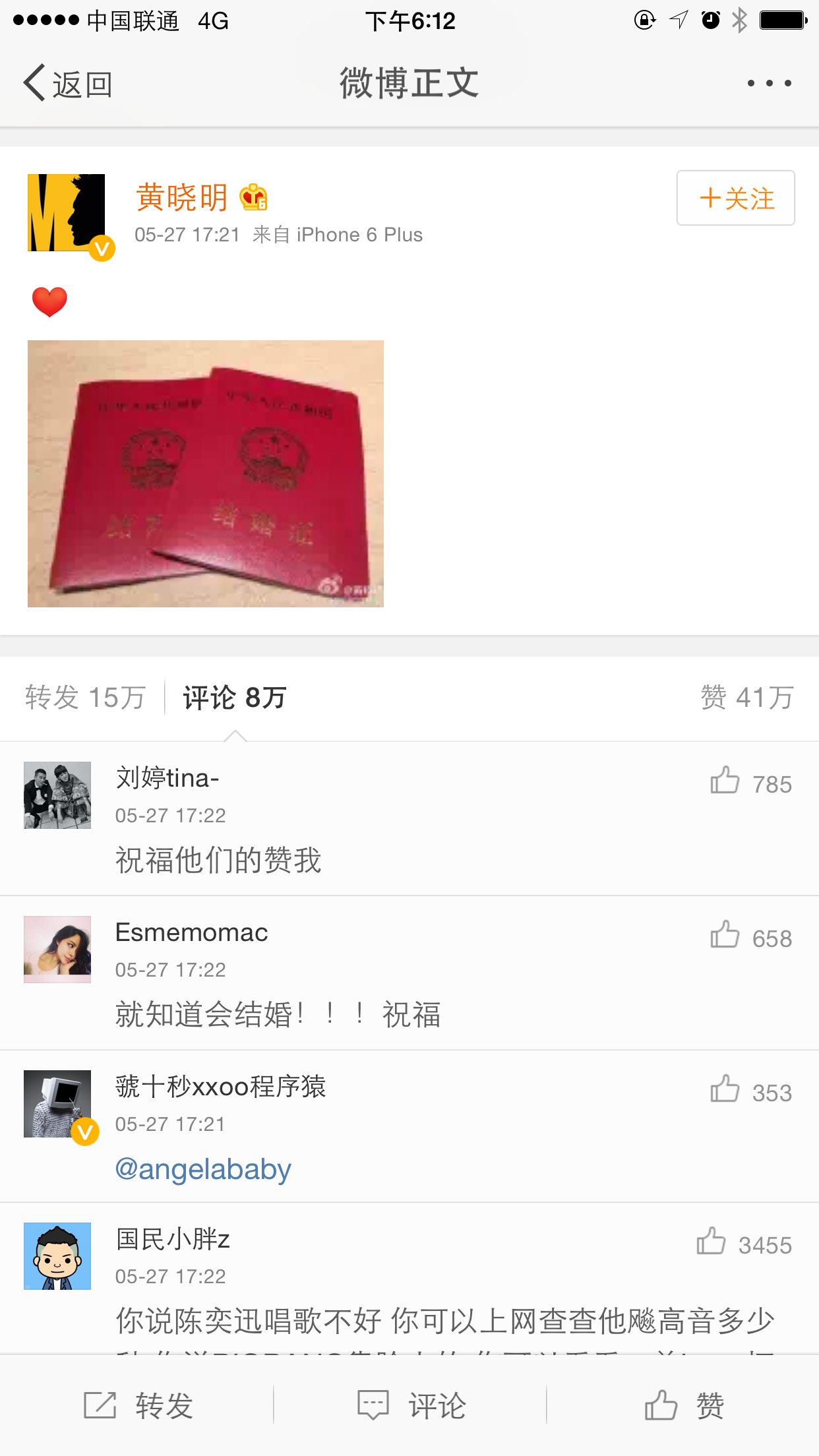View Esmemomac's profile picture

tap(57, 950)
